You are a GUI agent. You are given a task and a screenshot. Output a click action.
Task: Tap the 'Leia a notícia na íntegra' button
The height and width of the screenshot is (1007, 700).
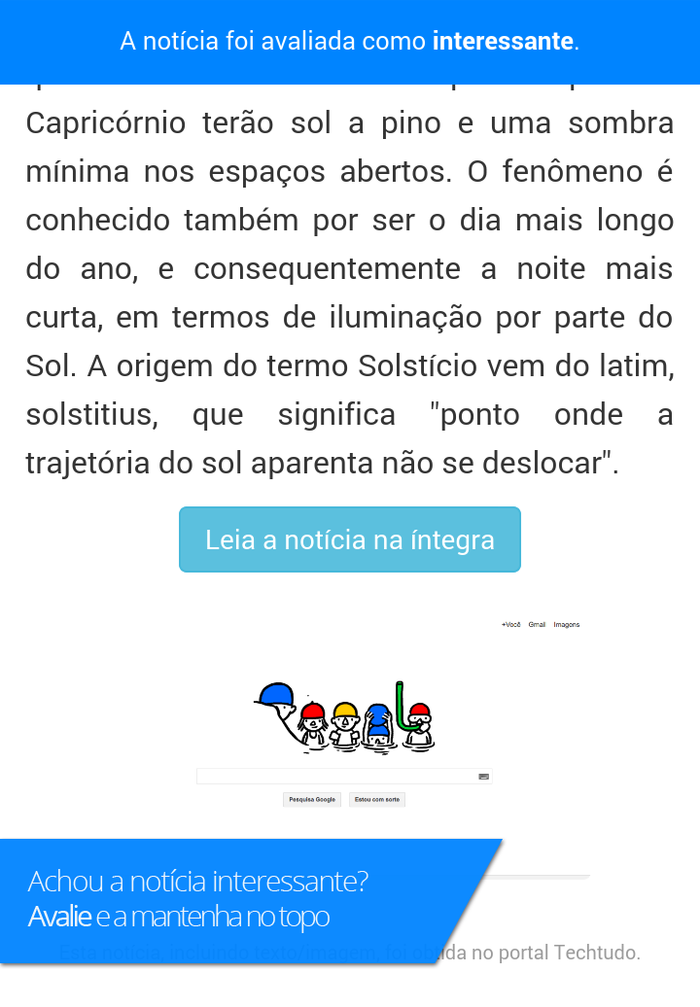(x=350, y=540)
